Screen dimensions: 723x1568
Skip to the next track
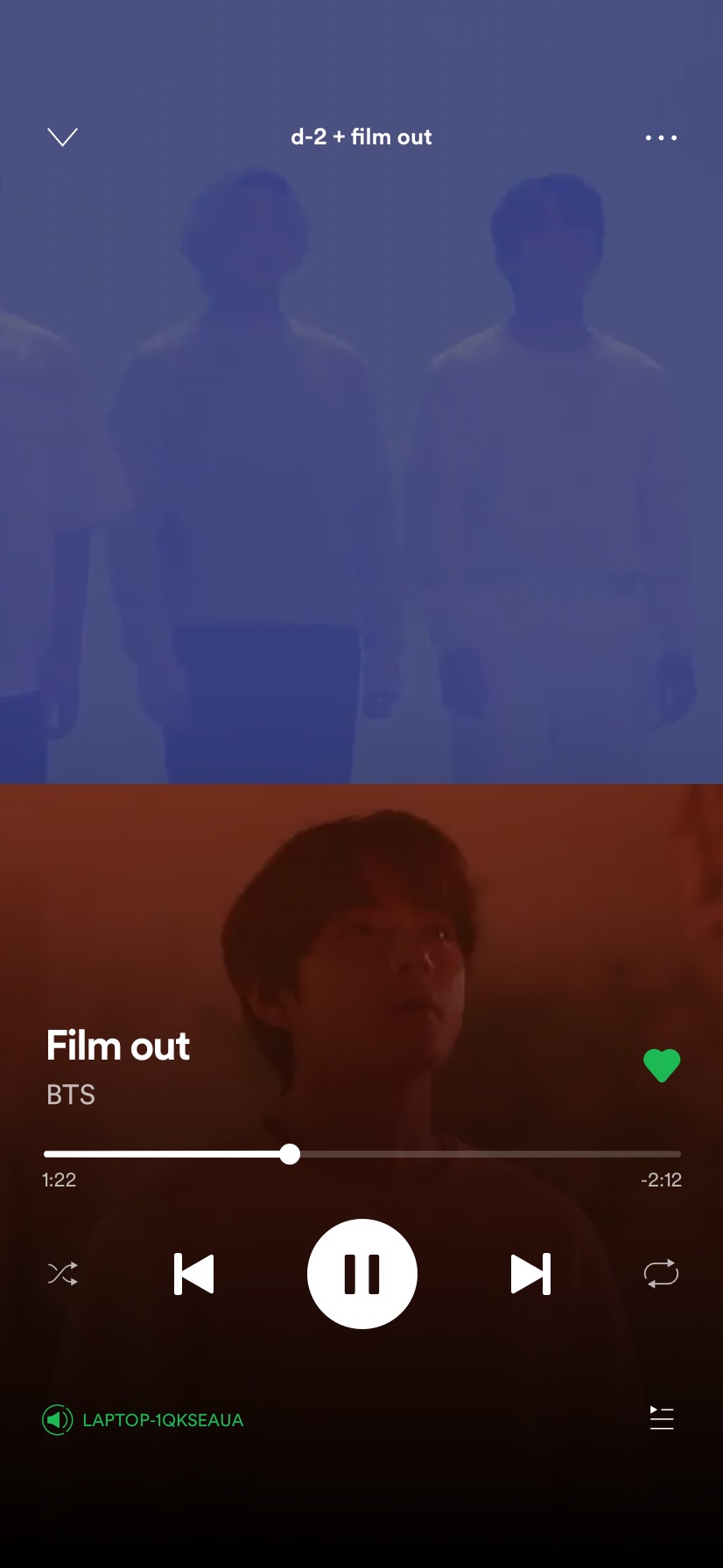(x=530, y=1273)
